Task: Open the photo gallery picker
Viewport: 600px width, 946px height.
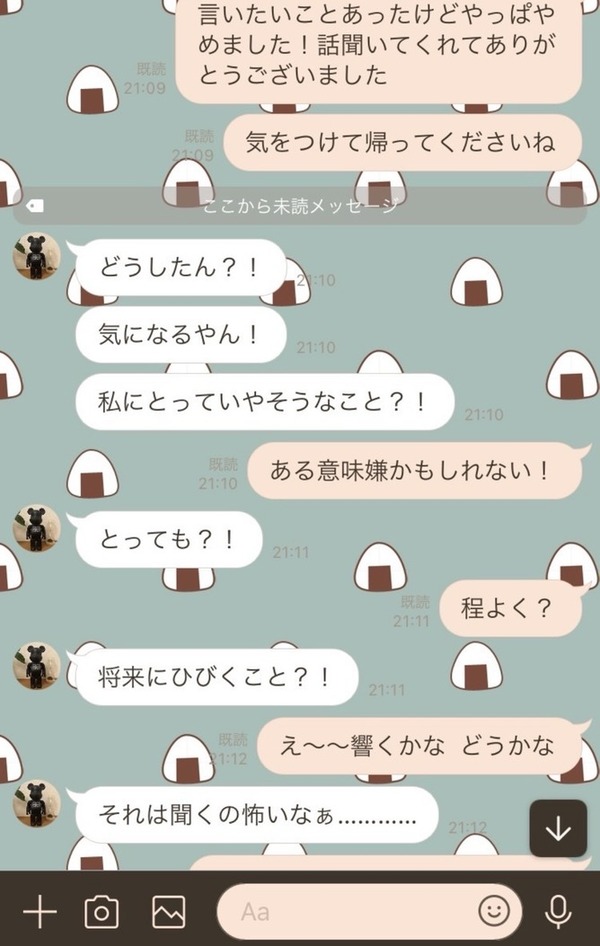Action: click(x=168, y=911)
